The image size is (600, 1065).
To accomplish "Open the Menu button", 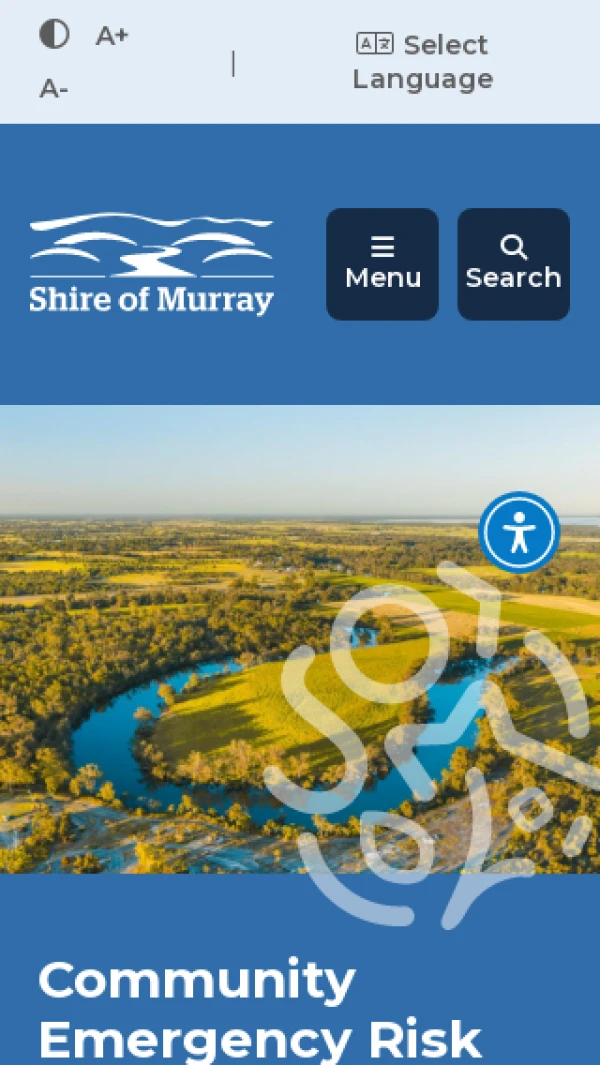I will [382, 264].
